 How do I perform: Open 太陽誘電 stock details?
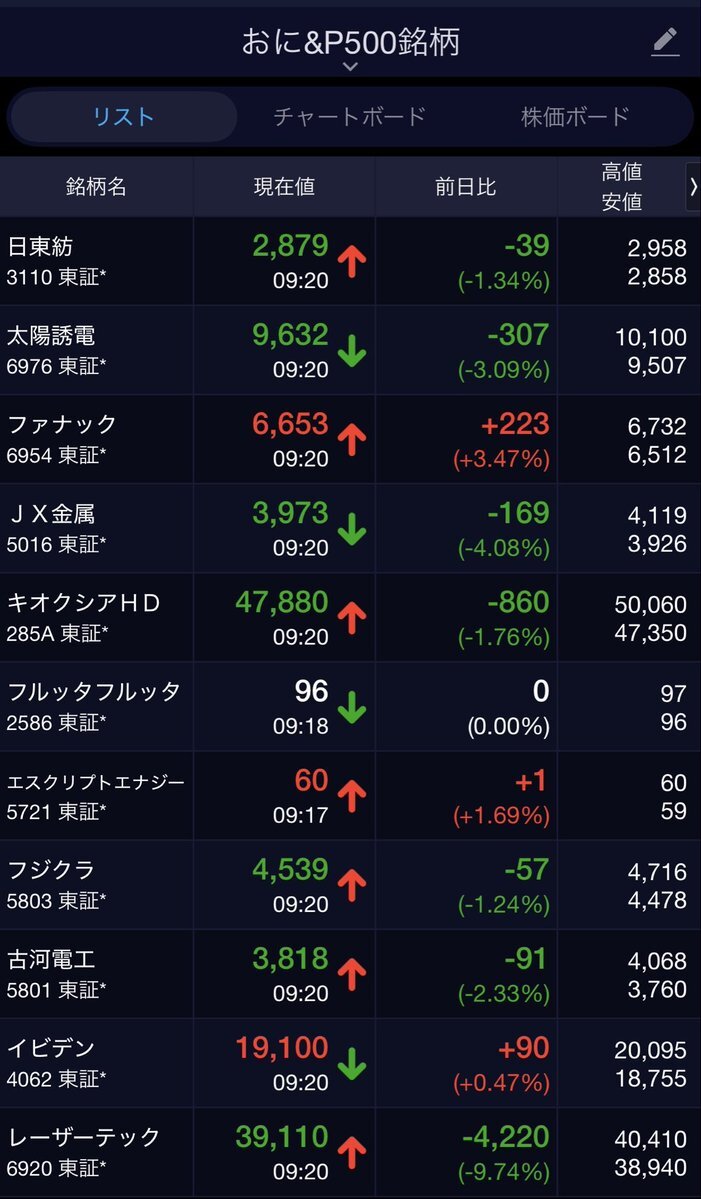point(350,350)
